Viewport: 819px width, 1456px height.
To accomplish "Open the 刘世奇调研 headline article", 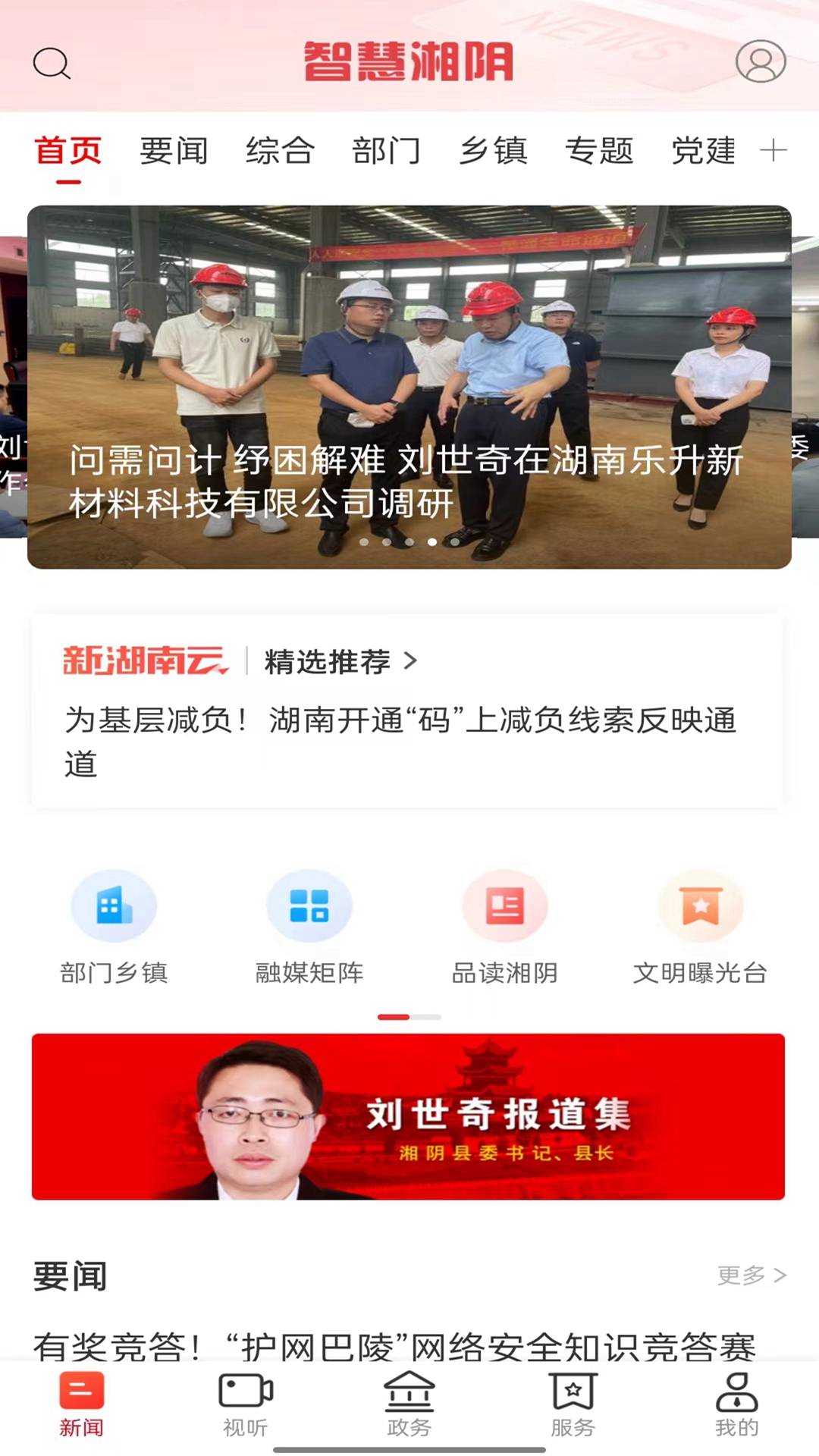I will (409, 478).
